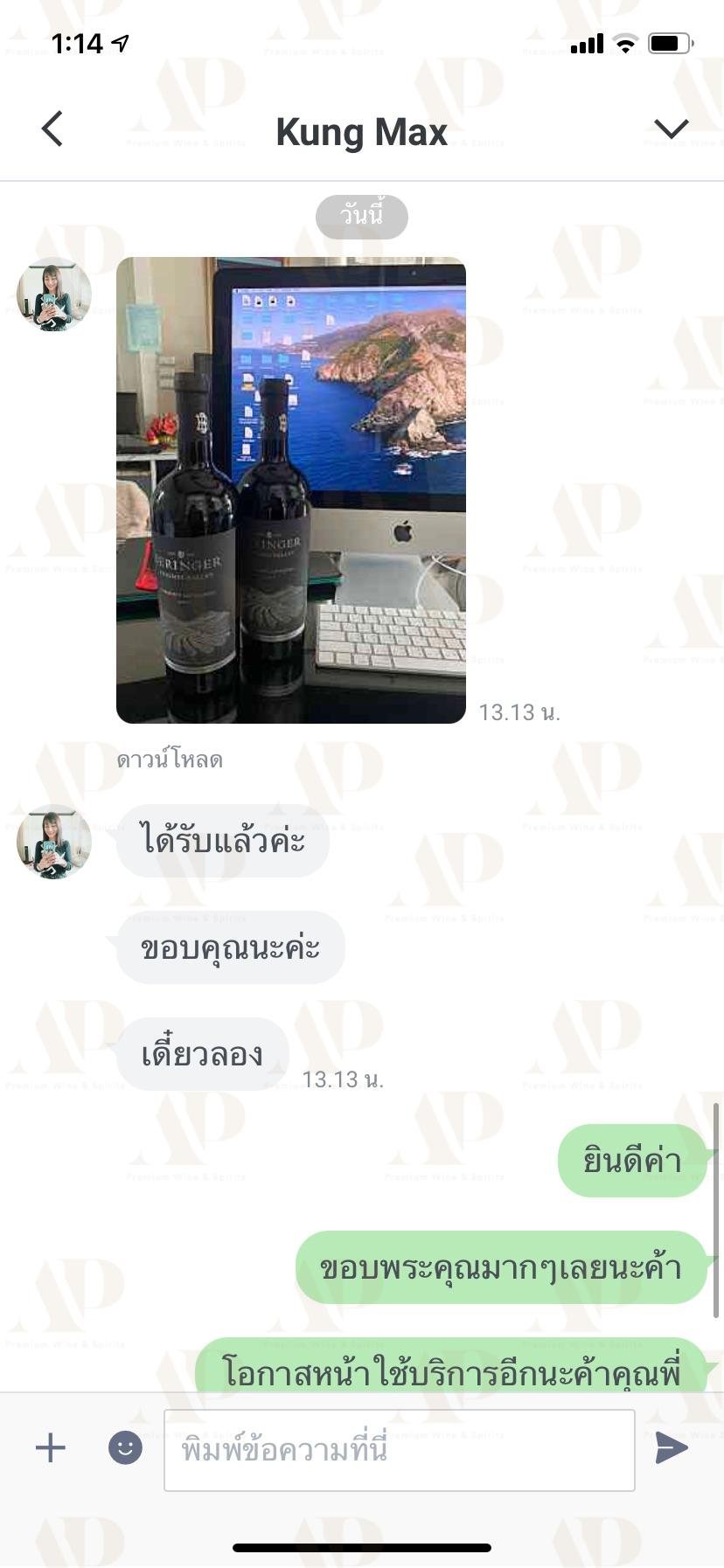View Kung Max's profile picture beside photo
Image resolution: width=724 pixels, height=1568 pixels.
[x=54, y=295]
